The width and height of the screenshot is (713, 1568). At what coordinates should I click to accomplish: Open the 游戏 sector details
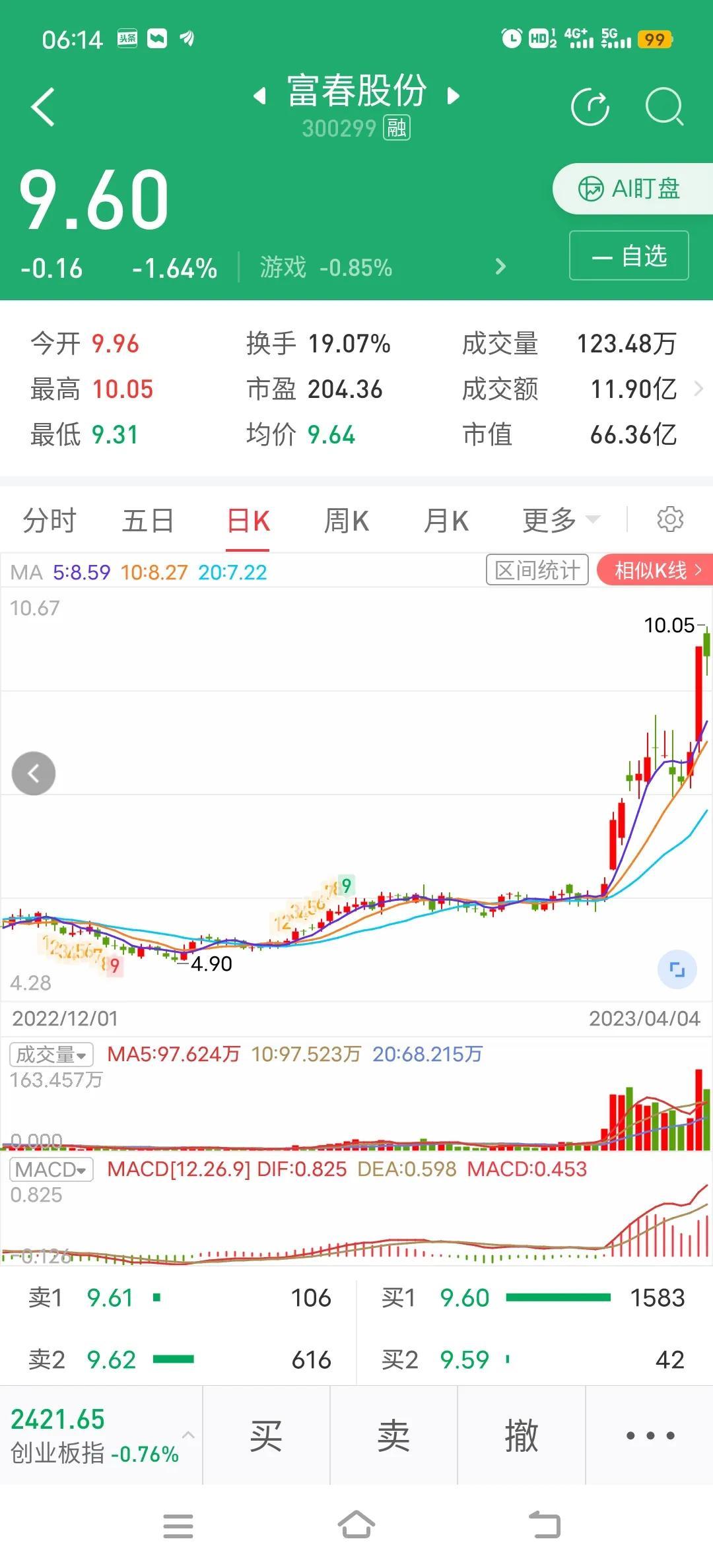pyautogui.click(x=383, y=267)
